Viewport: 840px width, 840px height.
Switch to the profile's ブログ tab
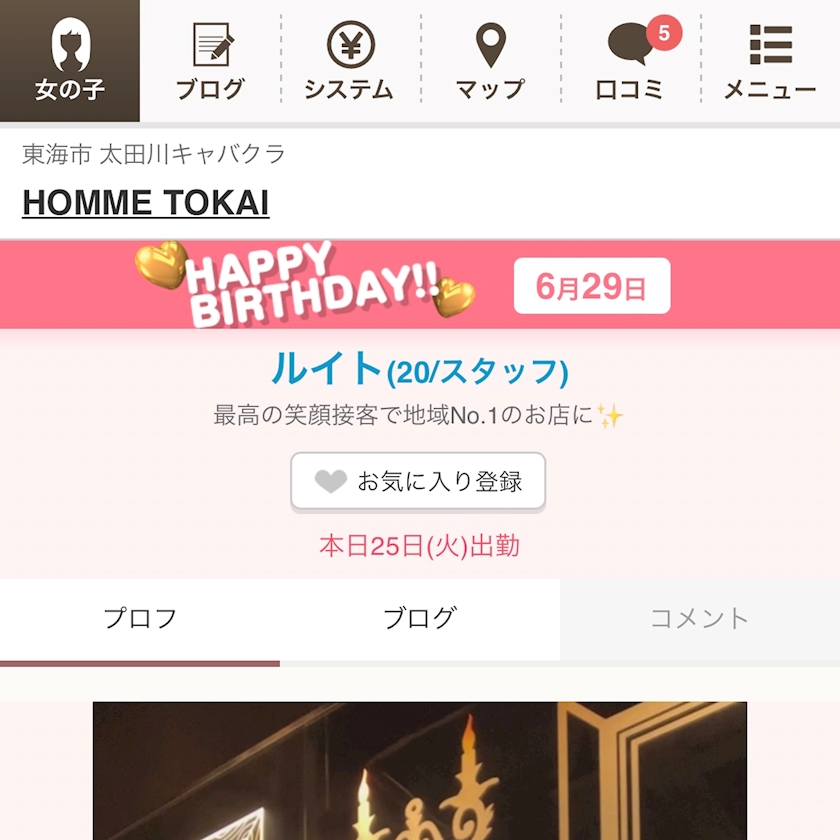419,619
